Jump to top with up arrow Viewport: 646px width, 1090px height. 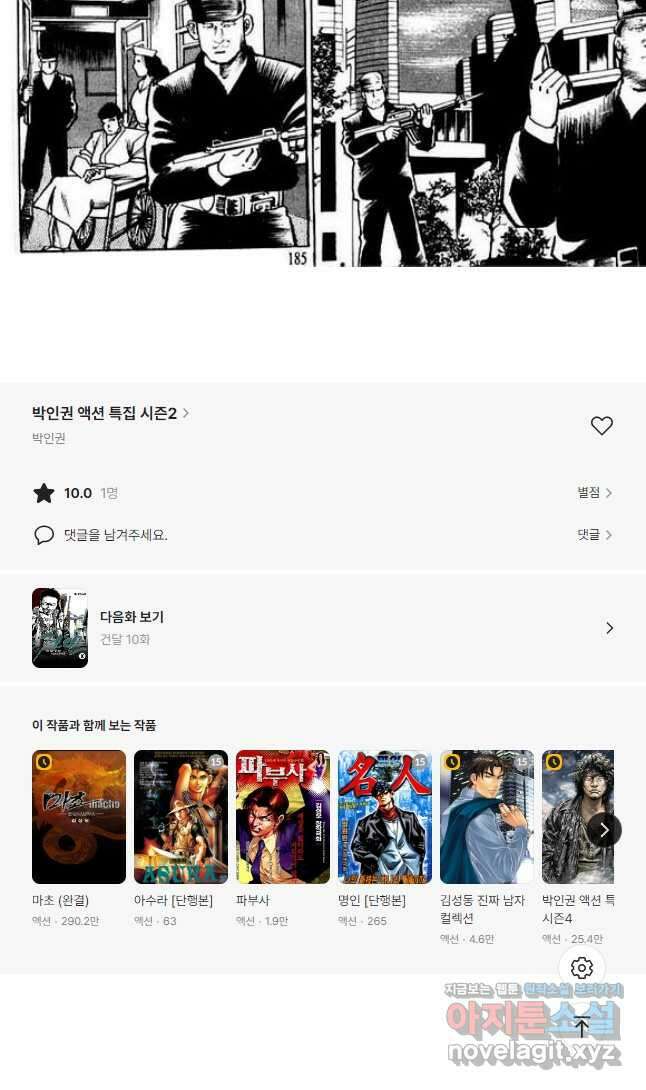582,1027
